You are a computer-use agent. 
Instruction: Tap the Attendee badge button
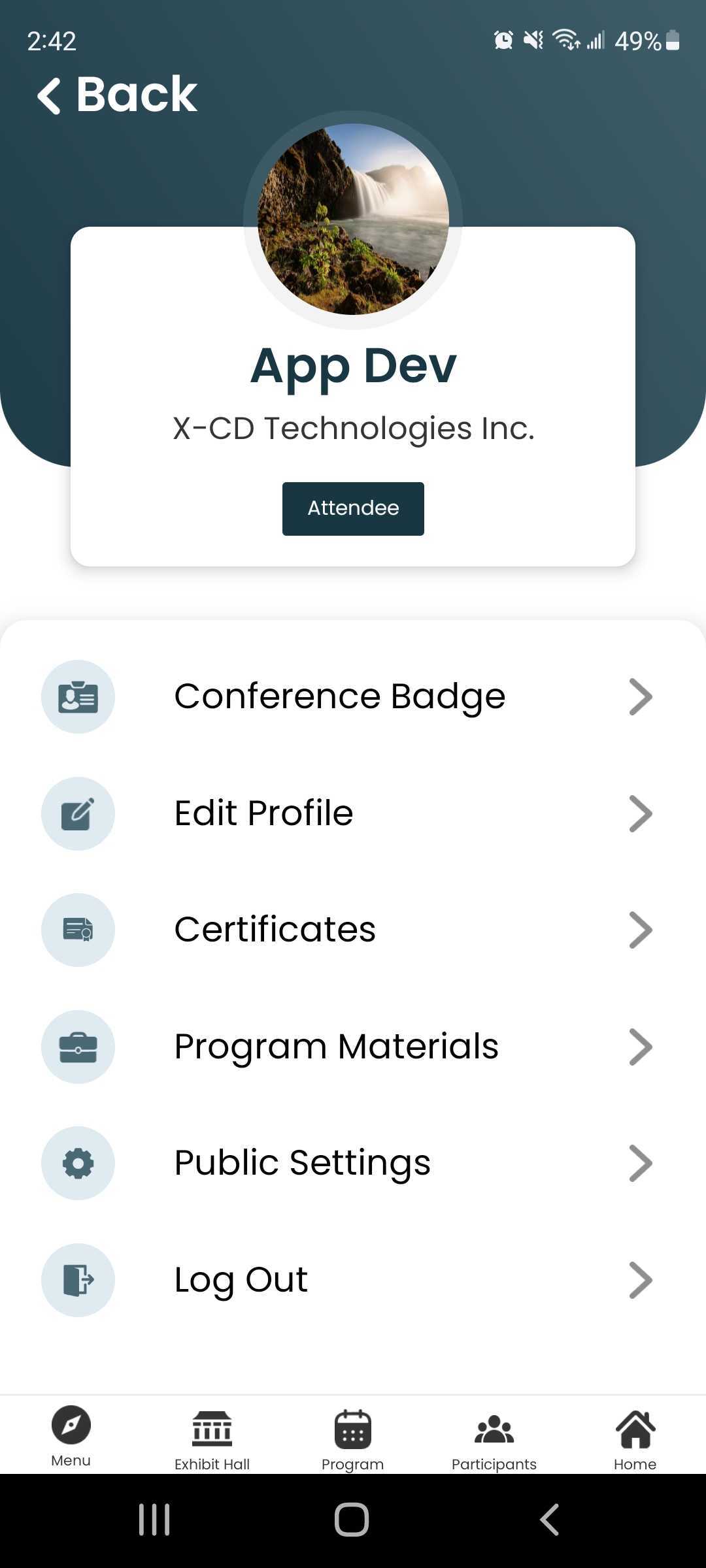(x=353, y=508)
